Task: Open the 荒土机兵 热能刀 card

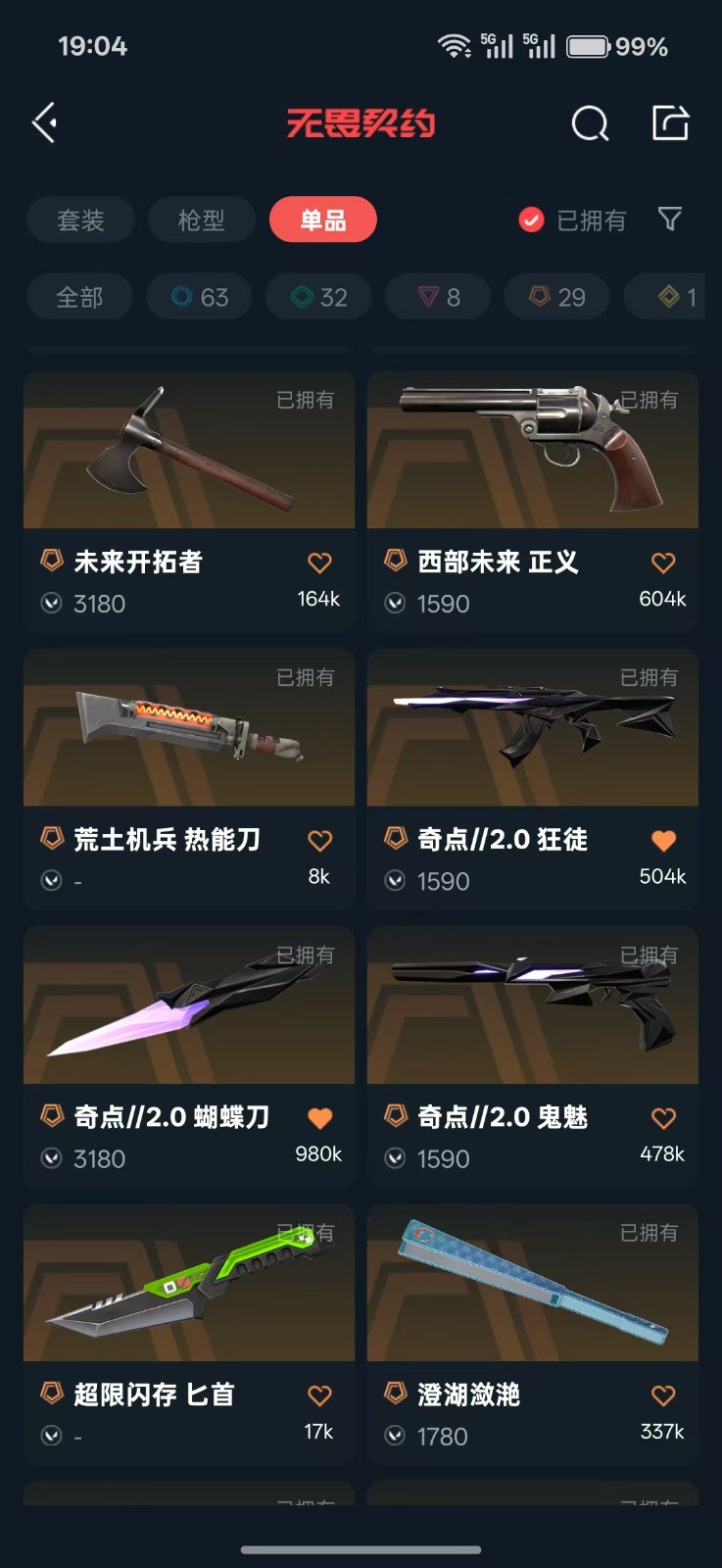Action: pyautogui.click(x=189, y=778)
